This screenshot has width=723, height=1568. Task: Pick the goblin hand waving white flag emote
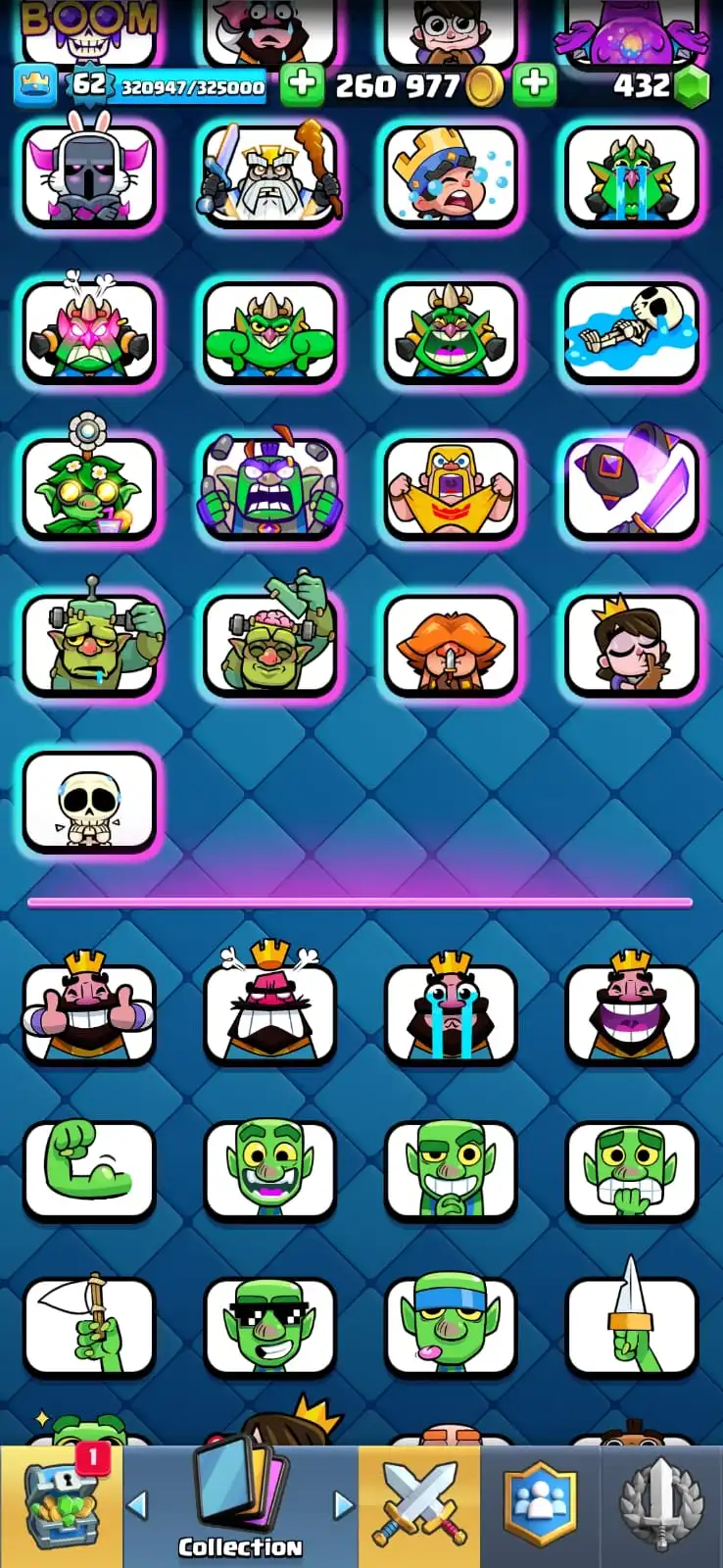pos(89,1327)
